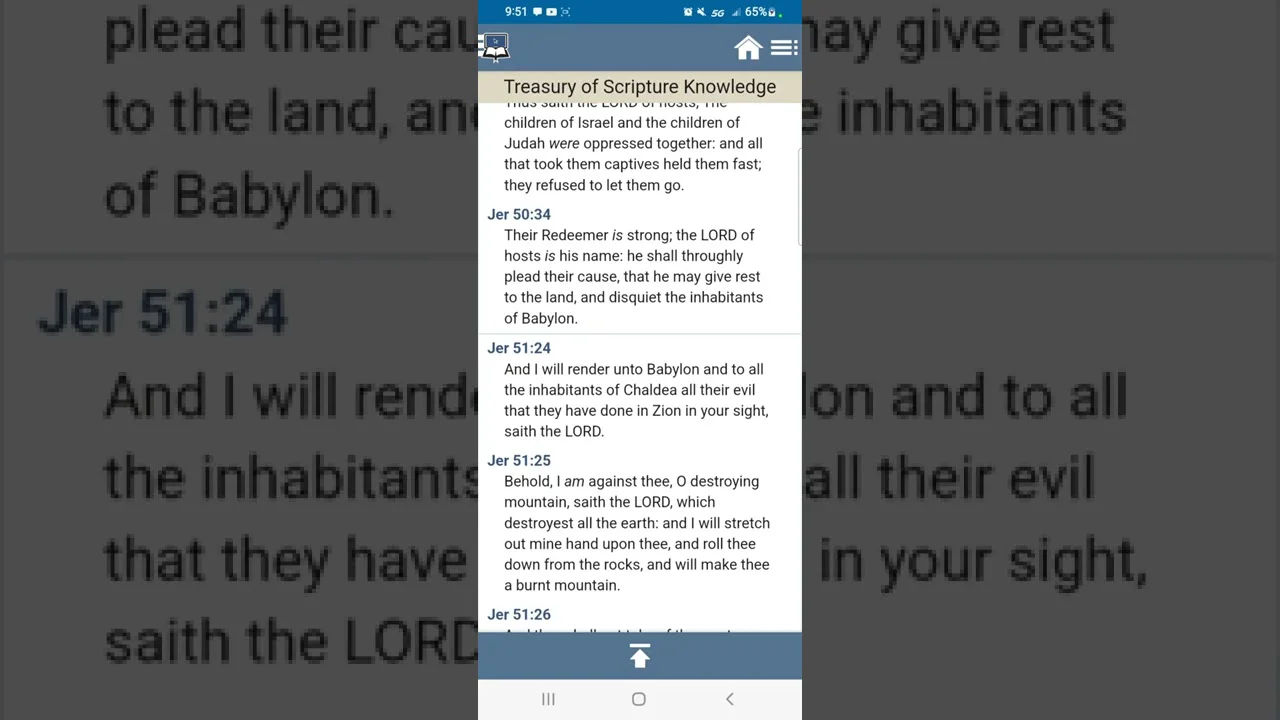Open the Jer 51:26 verse reference
The width and height of the screenshot is (1280, 720).
pos(519,614)
